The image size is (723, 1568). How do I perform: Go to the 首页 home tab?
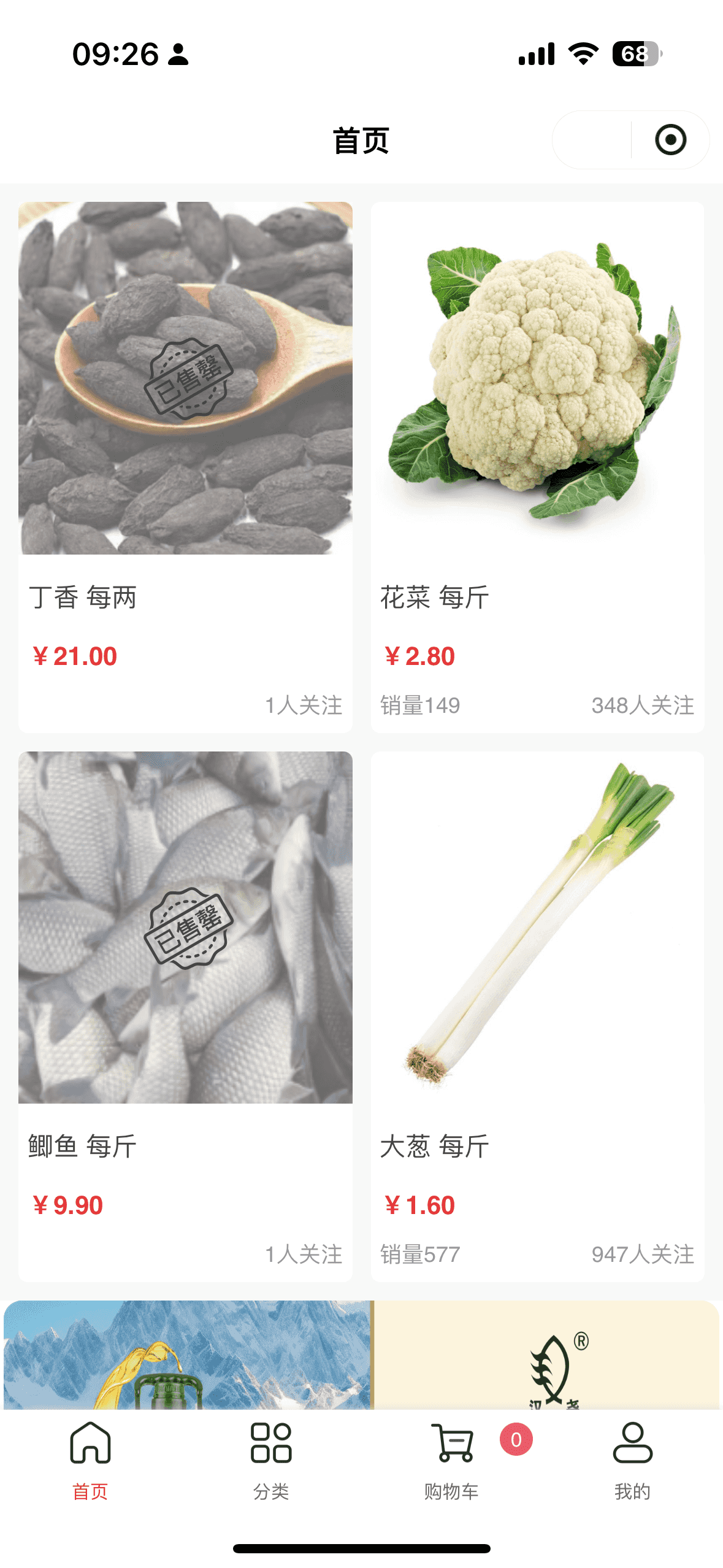[x=90, y=1460]
